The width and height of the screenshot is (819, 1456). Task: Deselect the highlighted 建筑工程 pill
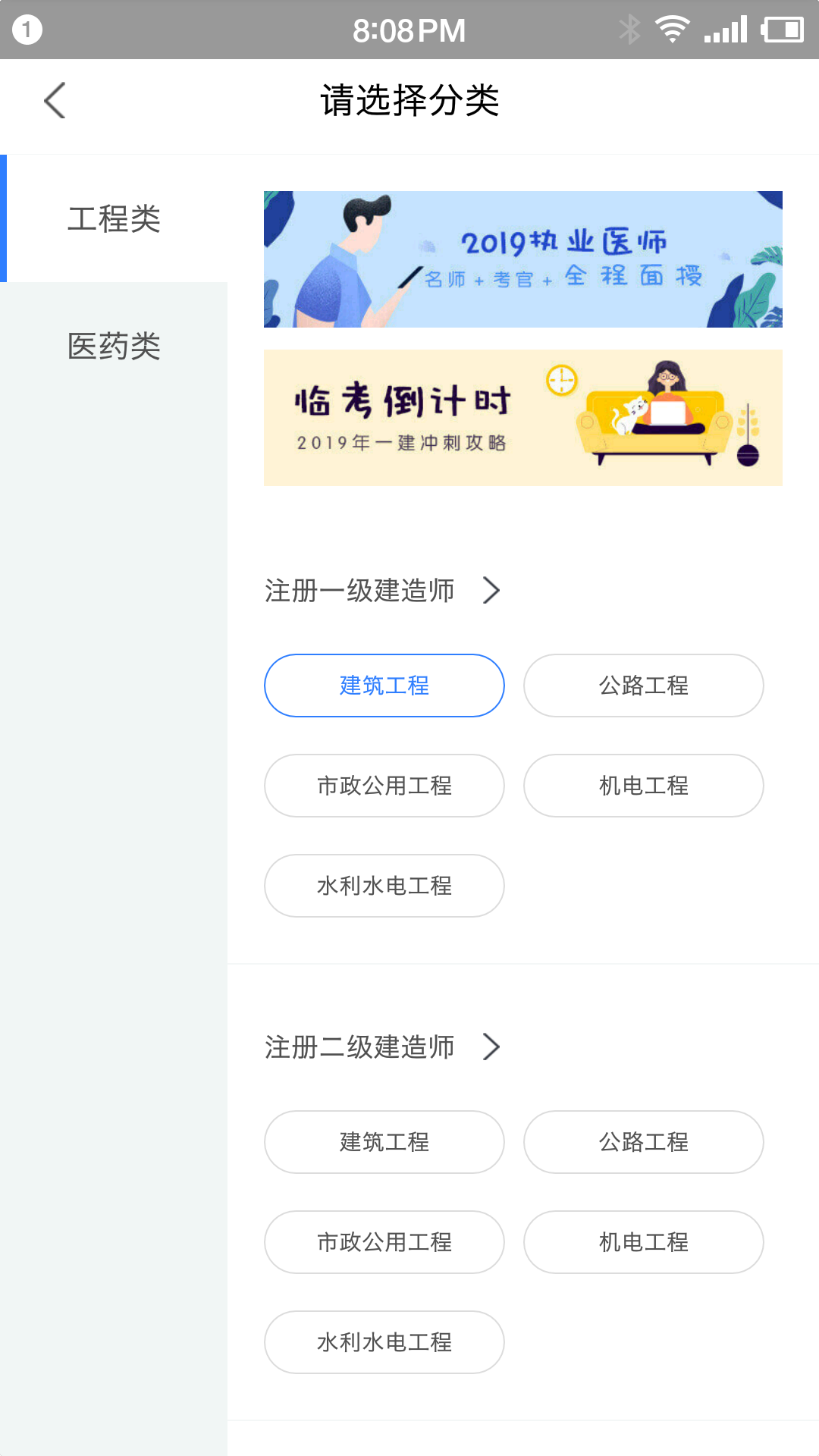point(384,685)
